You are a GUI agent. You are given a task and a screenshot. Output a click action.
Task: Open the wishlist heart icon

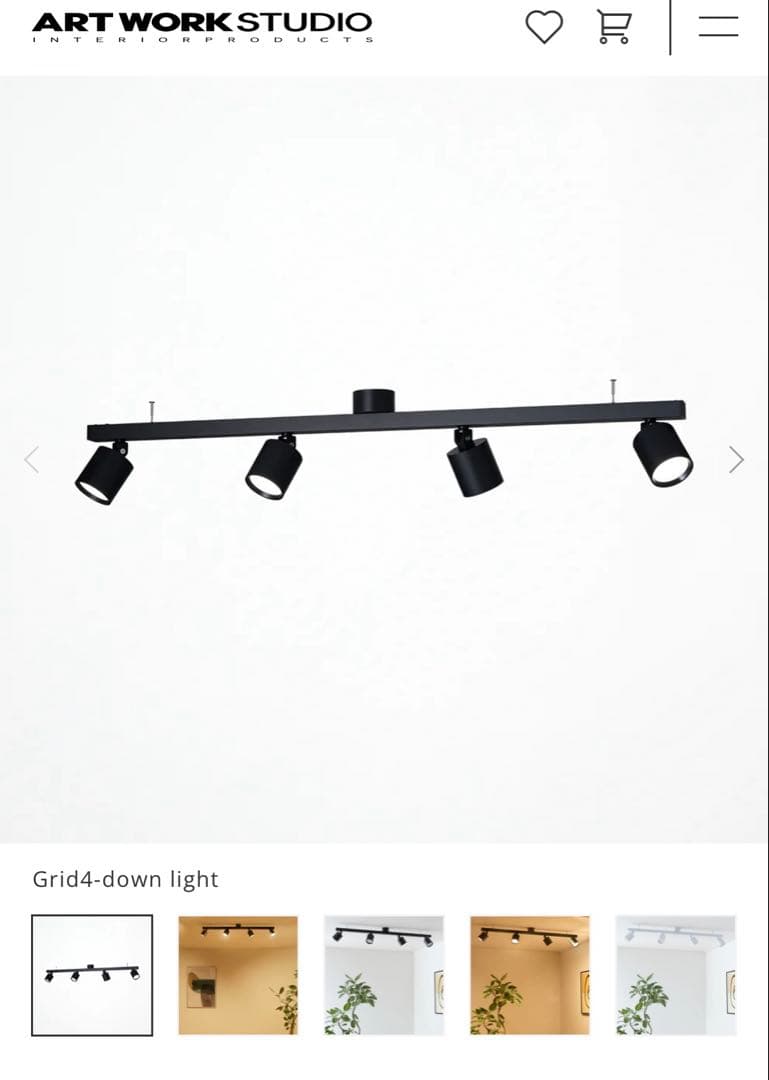544,27
